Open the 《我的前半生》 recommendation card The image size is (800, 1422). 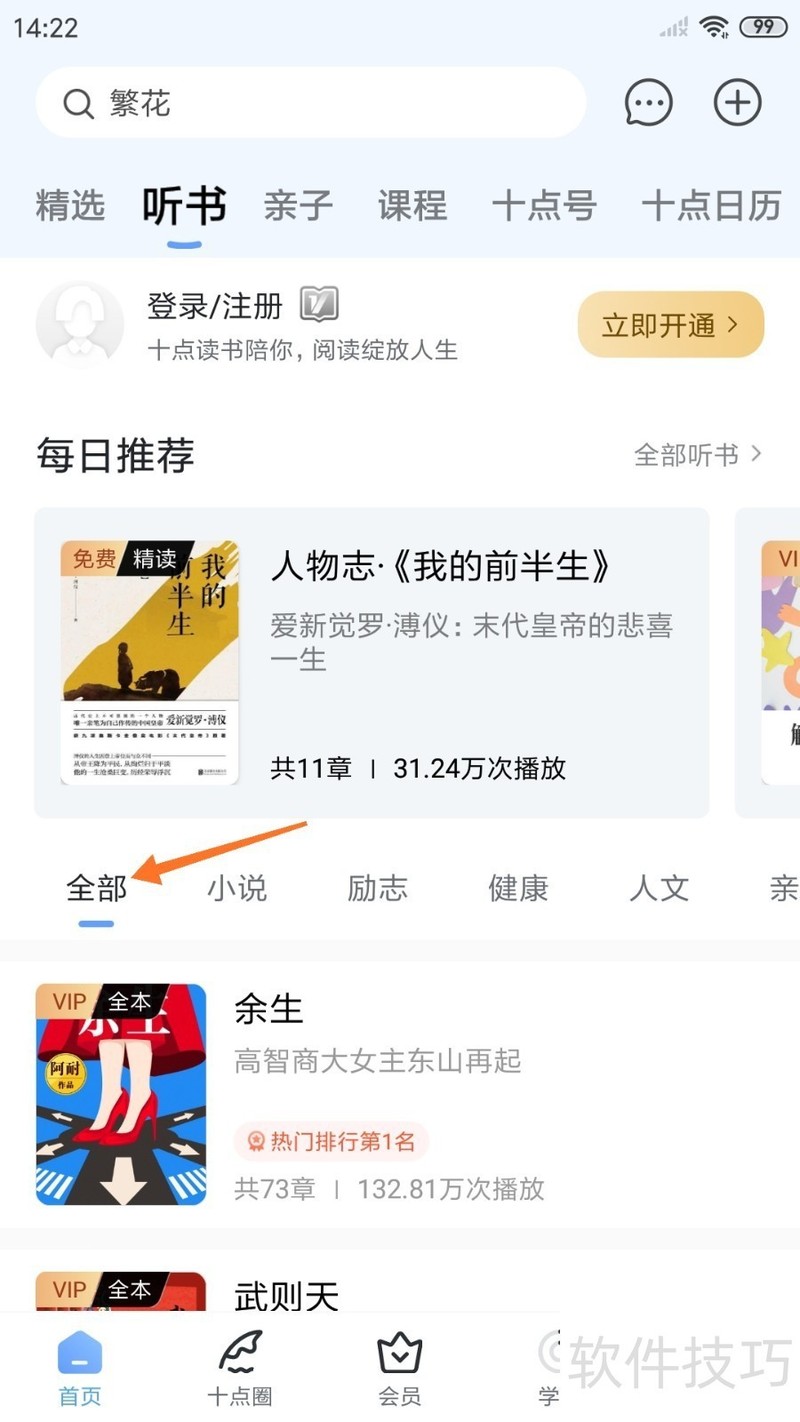(372, 662)
